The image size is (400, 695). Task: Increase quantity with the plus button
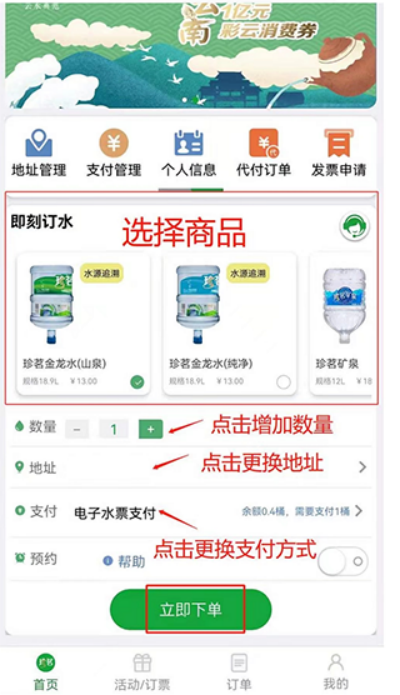[x=151, y=429]
